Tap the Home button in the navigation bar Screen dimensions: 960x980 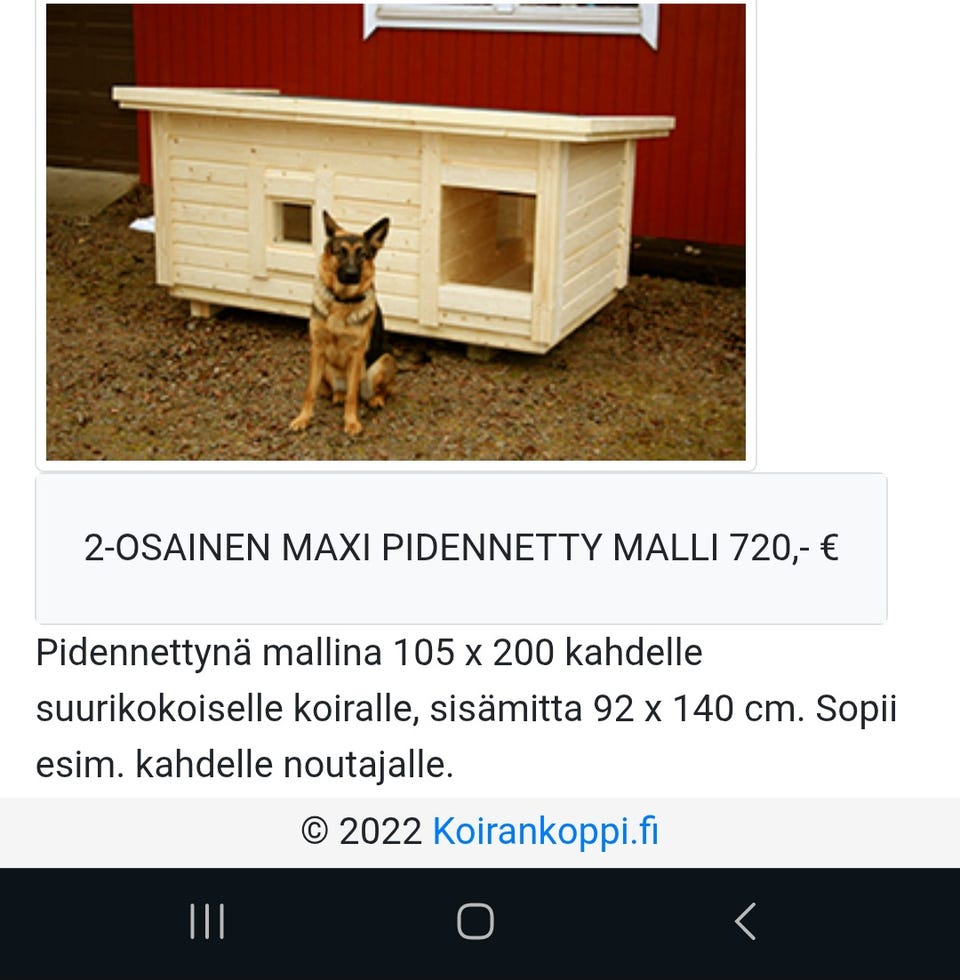[x=476, y=922]
